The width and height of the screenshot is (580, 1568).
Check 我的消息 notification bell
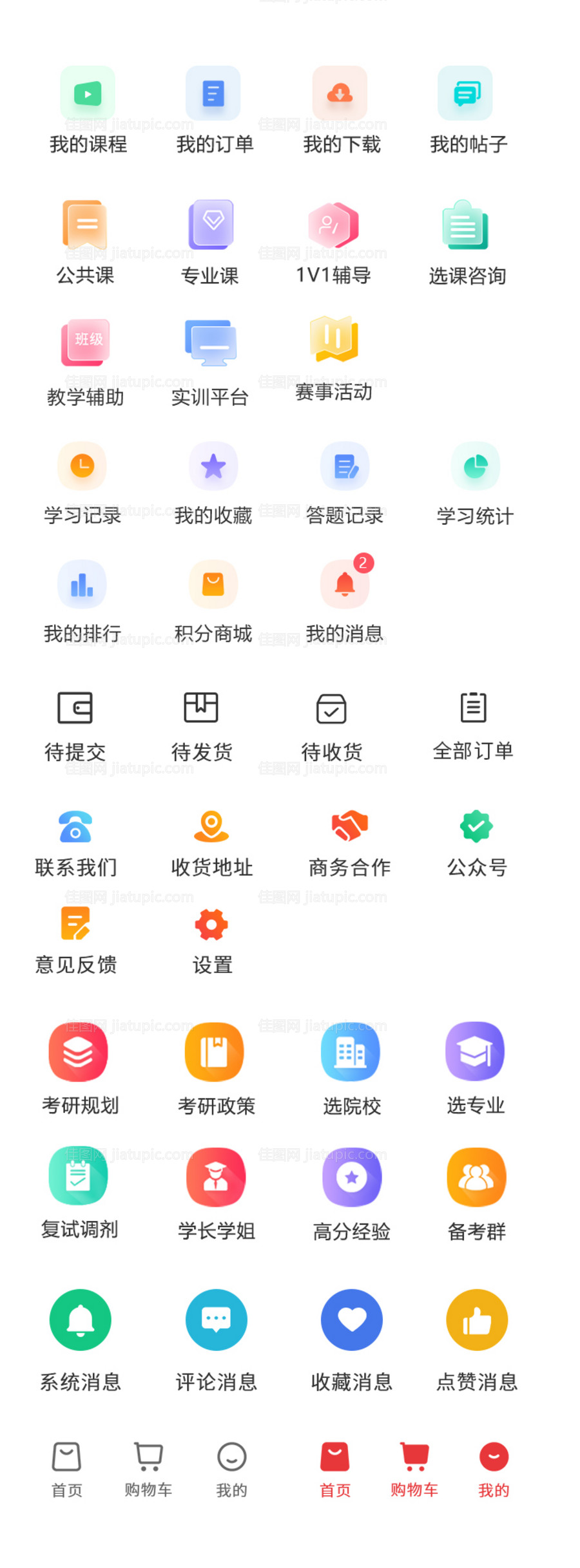tap(345, 586)
